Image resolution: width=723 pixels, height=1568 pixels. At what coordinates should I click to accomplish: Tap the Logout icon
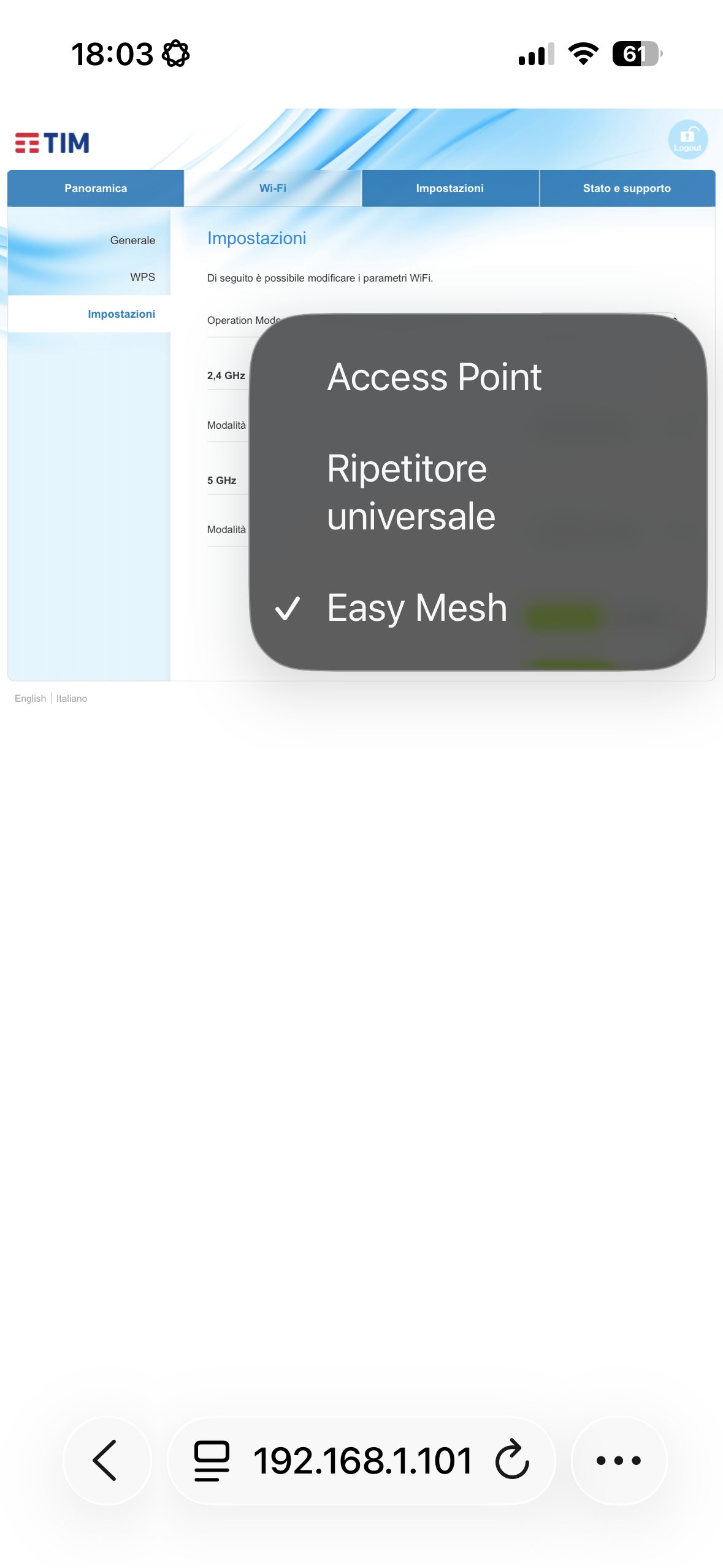coord(687,139)
